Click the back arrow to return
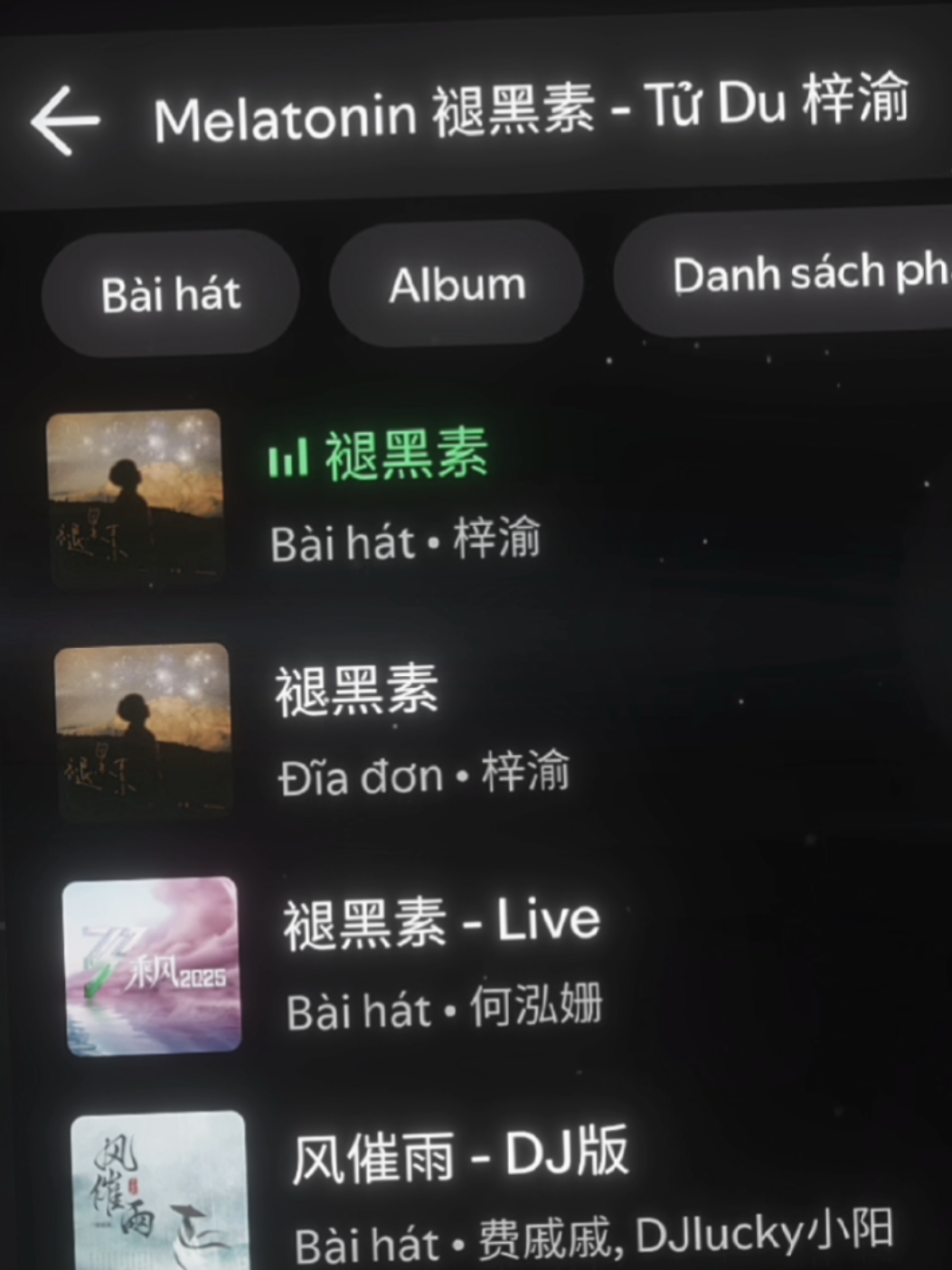The height and width of the screenshot is (1270, 952). pyautogui.click(x=63, y=118)
